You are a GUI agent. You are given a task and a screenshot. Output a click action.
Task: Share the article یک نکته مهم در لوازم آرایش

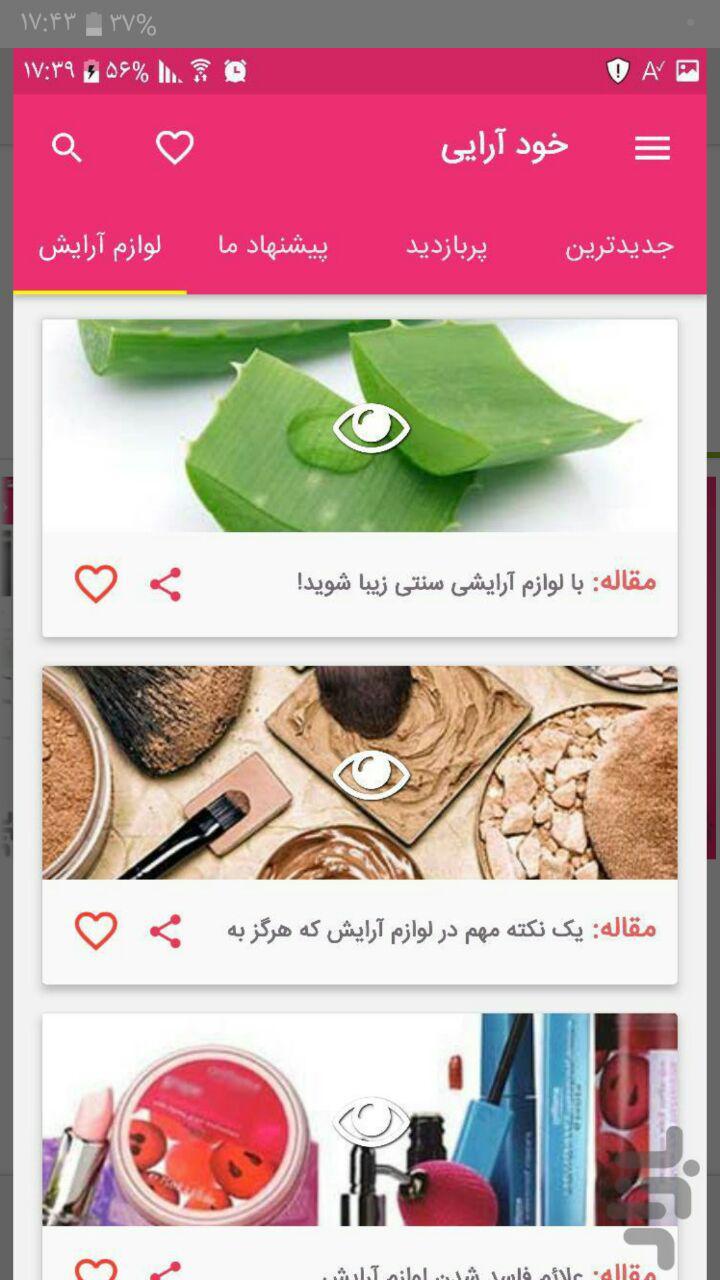[x=166, y=931]
